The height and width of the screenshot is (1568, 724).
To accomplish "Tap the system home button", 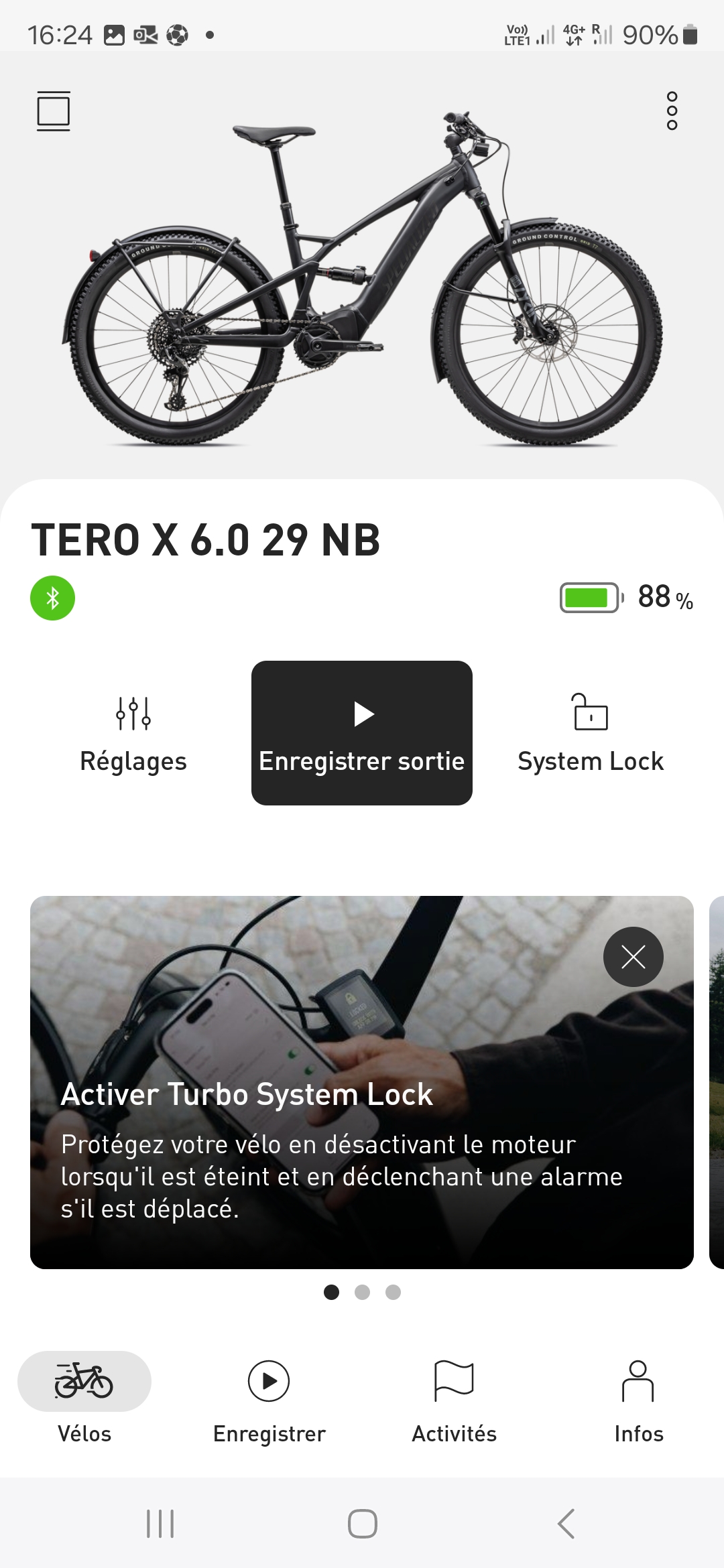I will 362,1524.
